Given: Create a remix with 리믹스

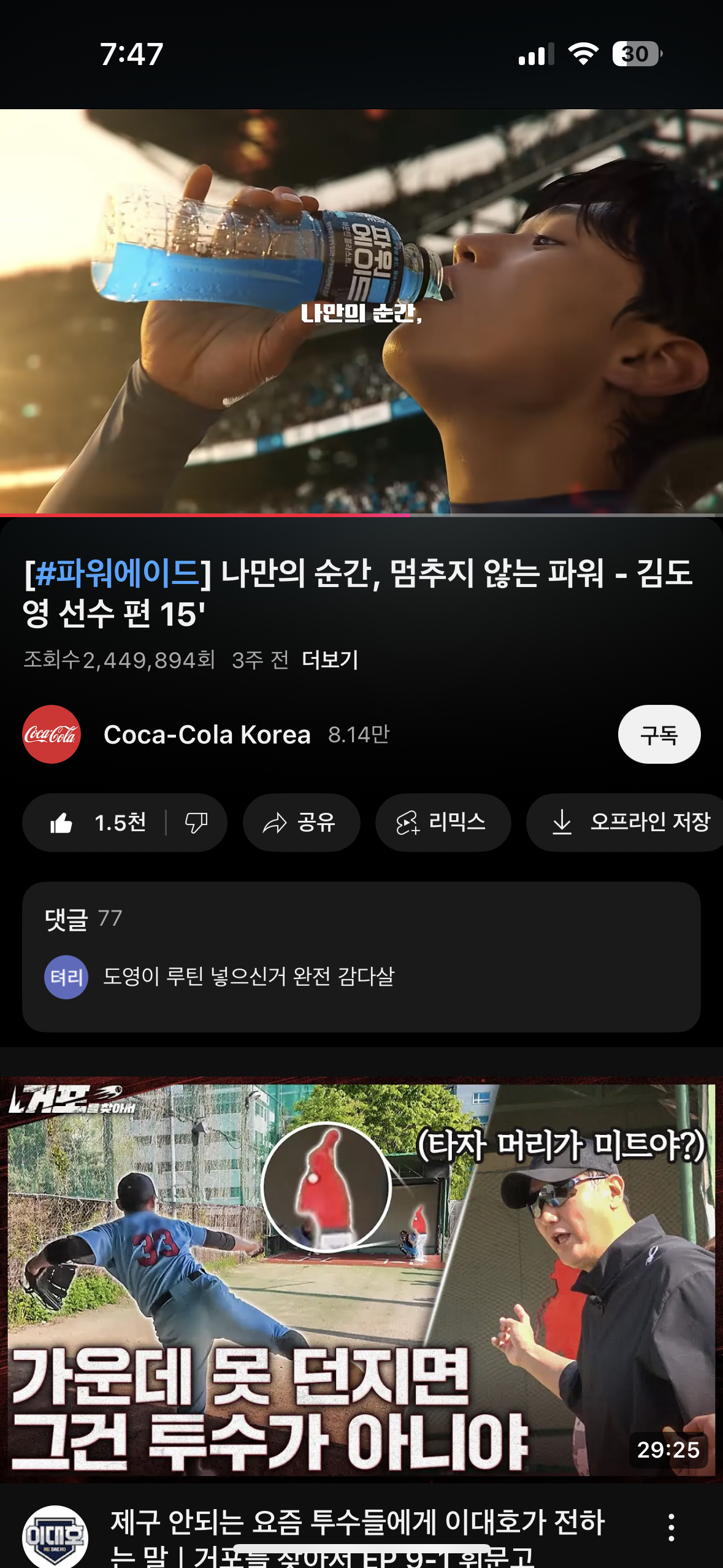Looking at the screenshot, I should click(443, 823).
